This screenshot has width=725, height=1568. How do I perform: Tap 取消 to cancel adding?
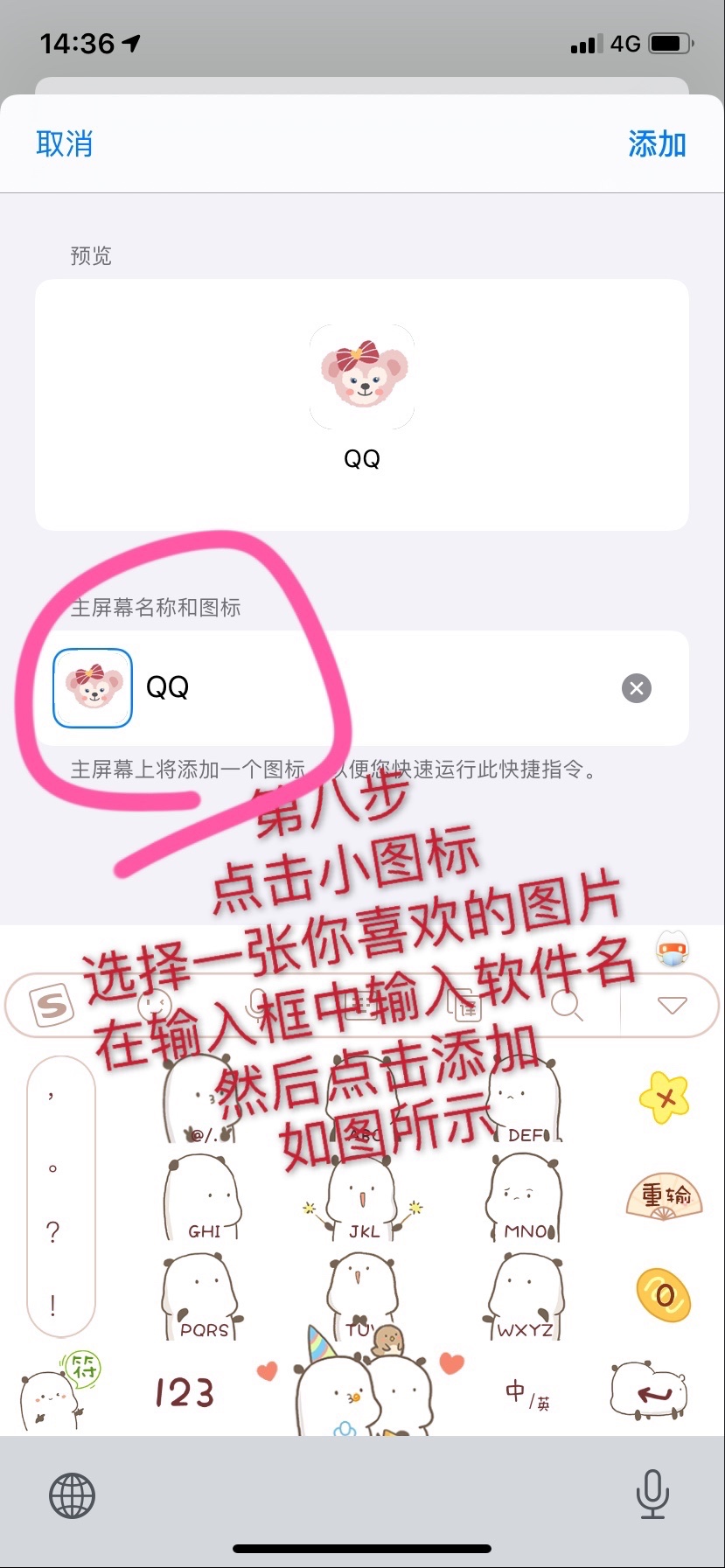(x=64, y=143)
